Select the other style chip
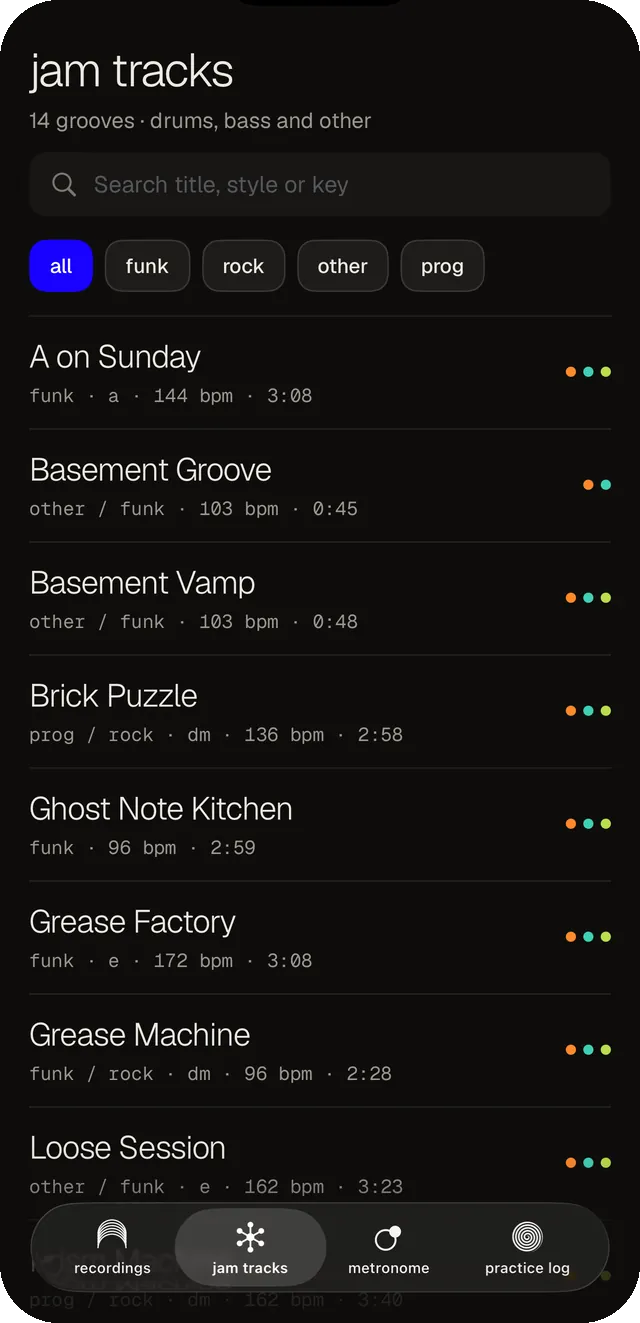Image resolution: width=640 pixels, height=1323 pixels. click(343, 266)
